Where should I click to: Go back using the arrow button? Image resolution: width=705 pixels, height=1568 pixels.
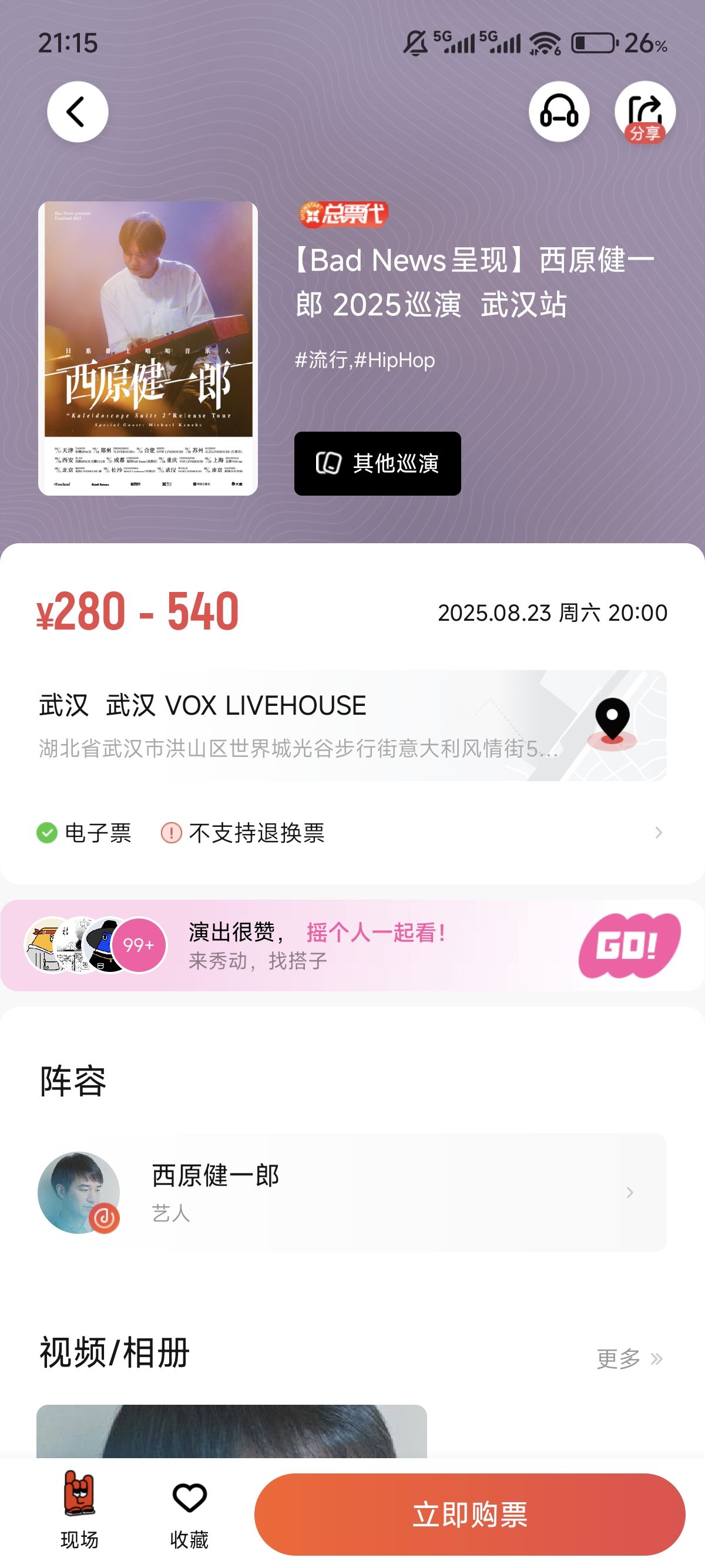(x=78, y=112)
